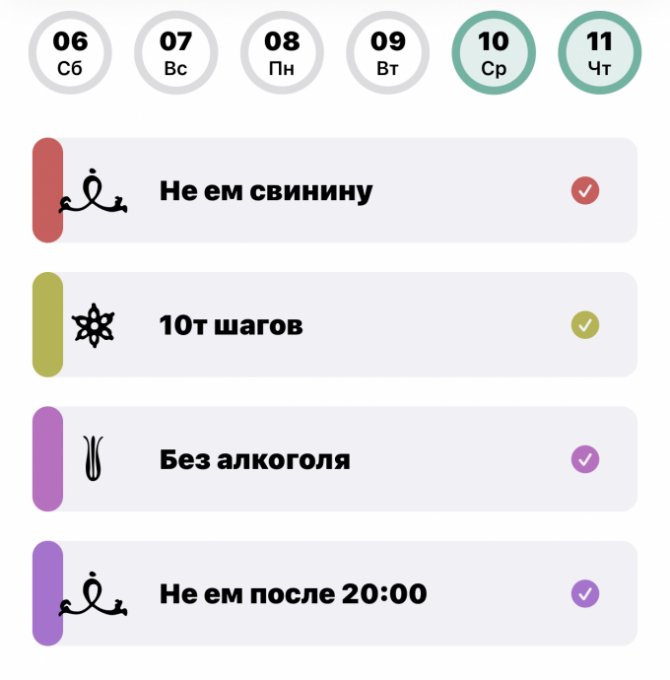This screenshot has height=680, width=670.
Task: Toggle the 10т шагов checkmark
Action: pyautogui.click(x=585, y=325)
